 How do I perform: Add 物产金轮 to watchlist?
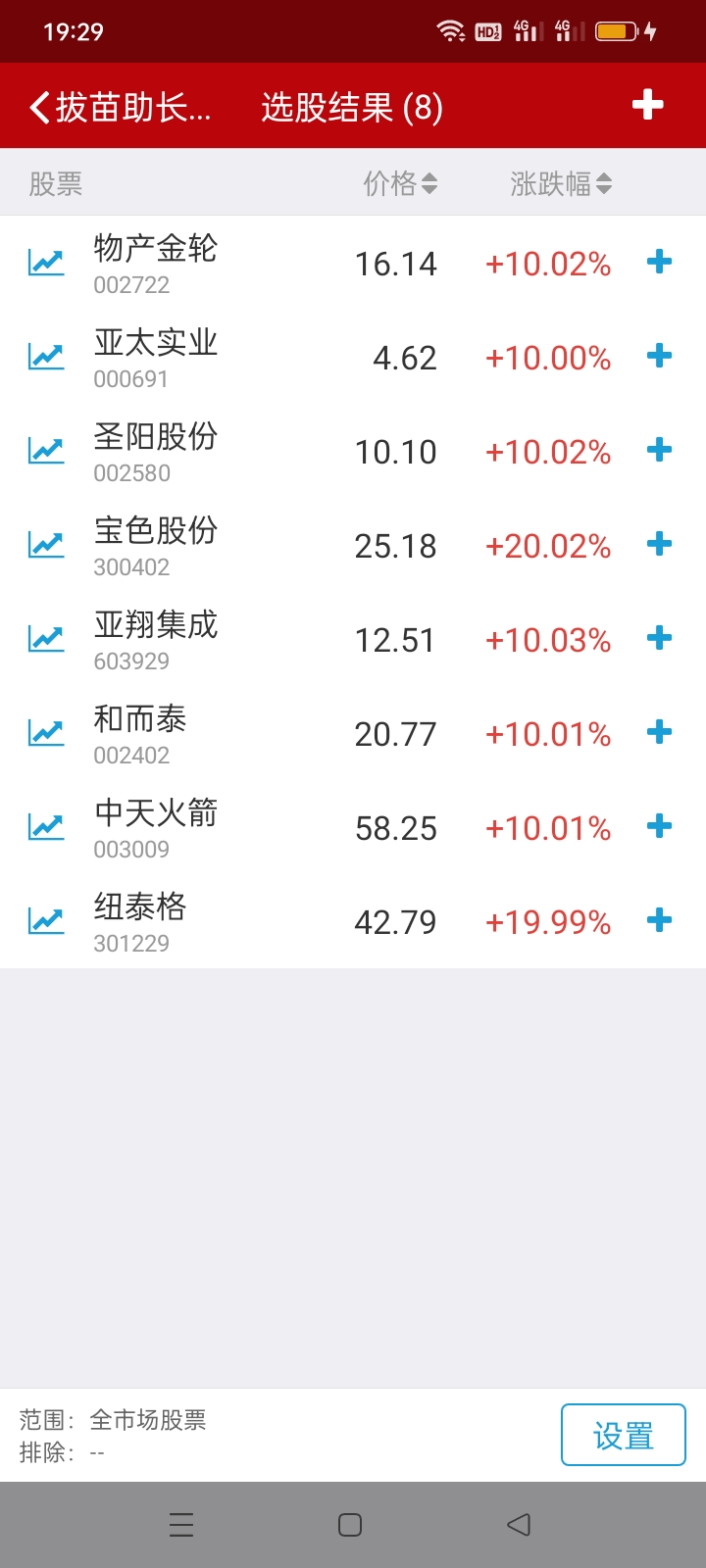click(660, 262)
